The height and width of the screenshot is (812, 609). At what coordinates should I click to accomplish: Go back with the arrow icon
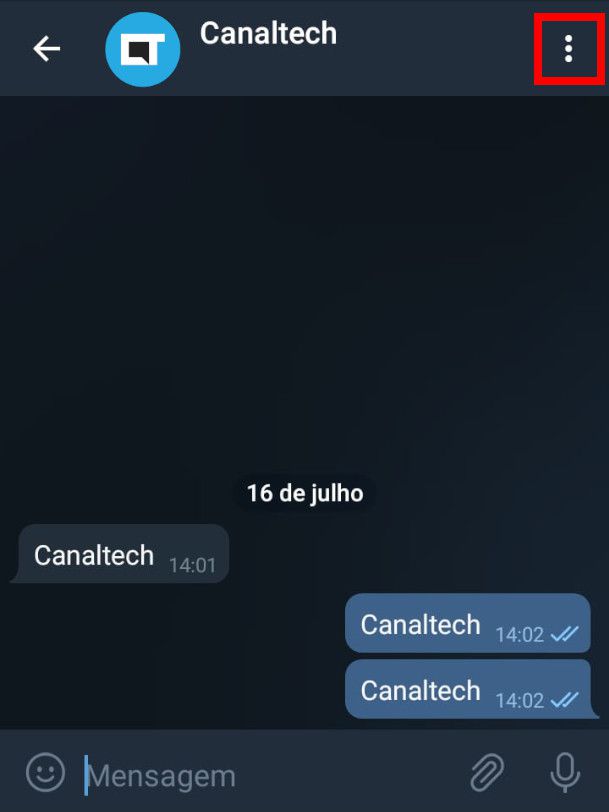(46, 48)
